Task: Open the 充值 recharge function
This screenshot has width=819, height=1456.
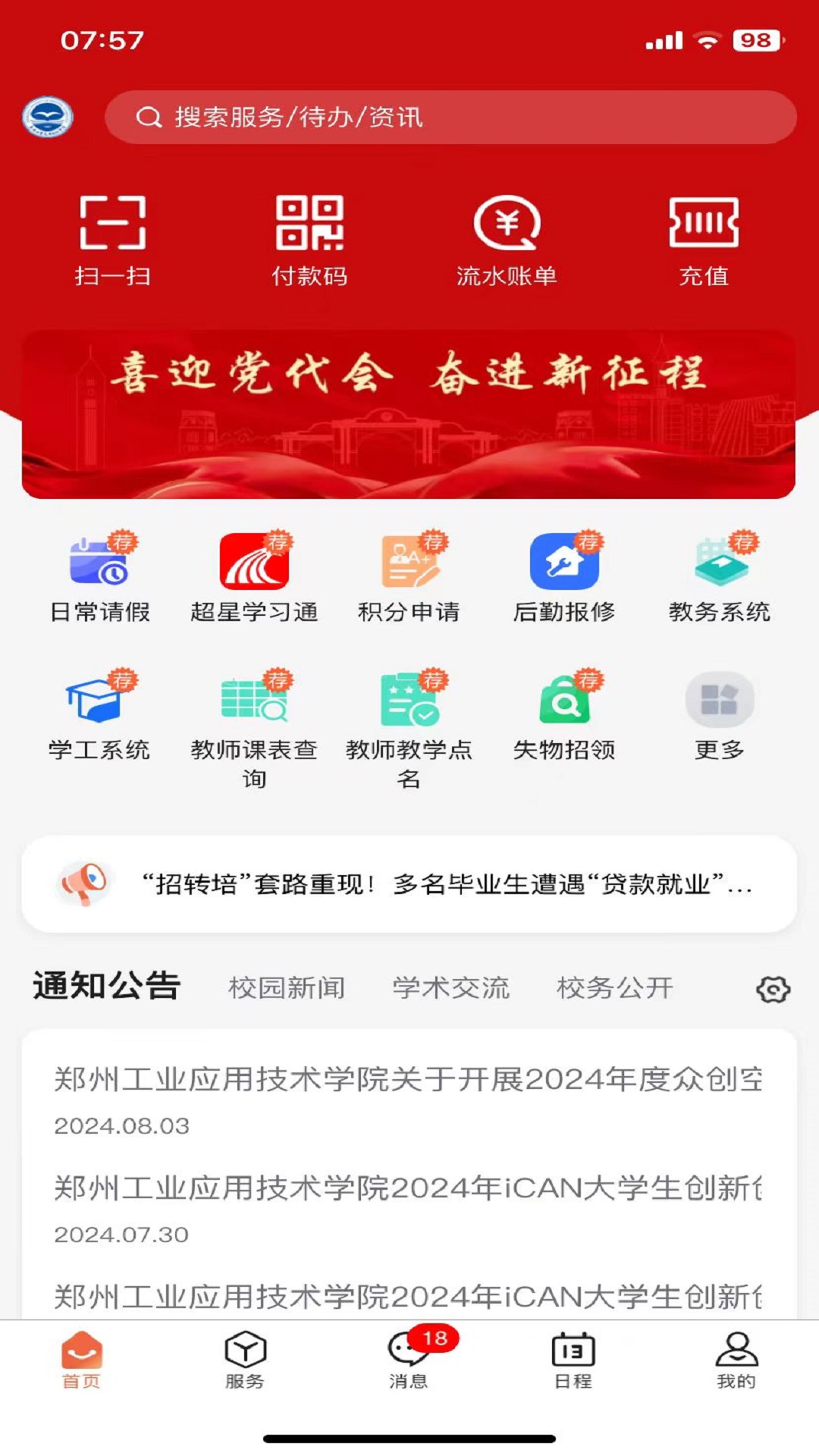Action: 703,235
